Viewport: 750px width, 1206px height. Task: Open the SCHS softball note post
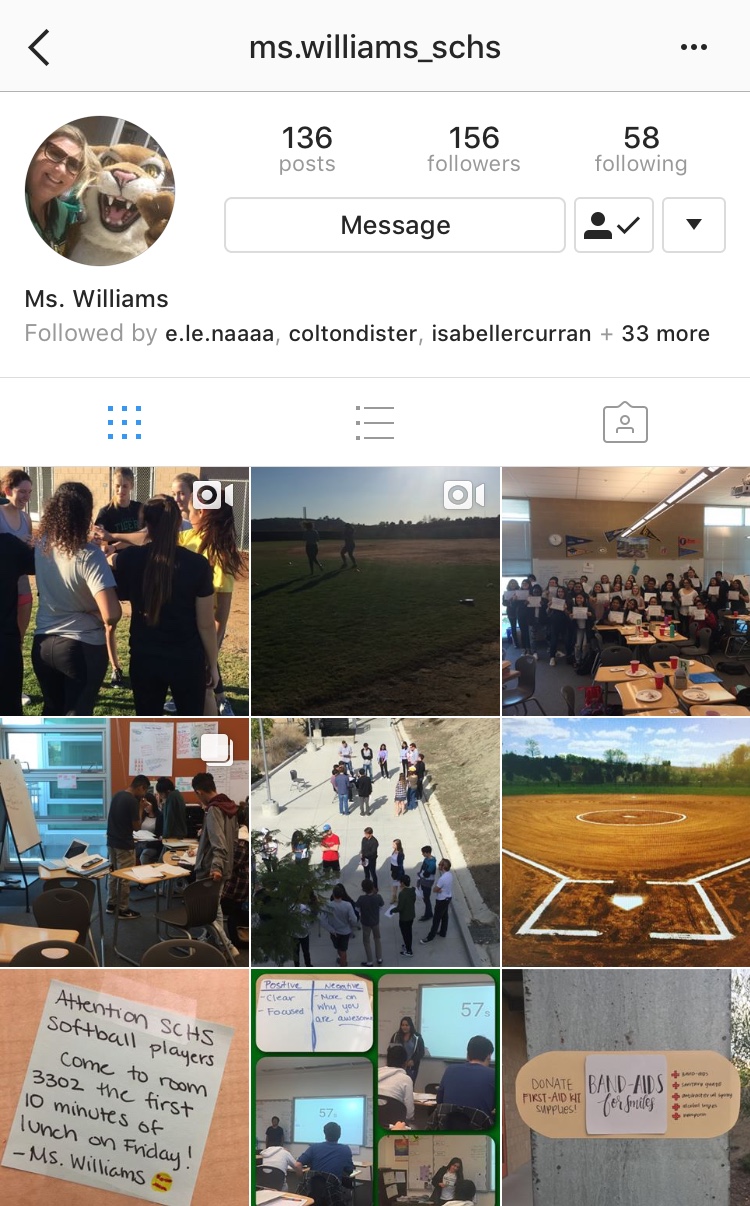point(124,1087)
